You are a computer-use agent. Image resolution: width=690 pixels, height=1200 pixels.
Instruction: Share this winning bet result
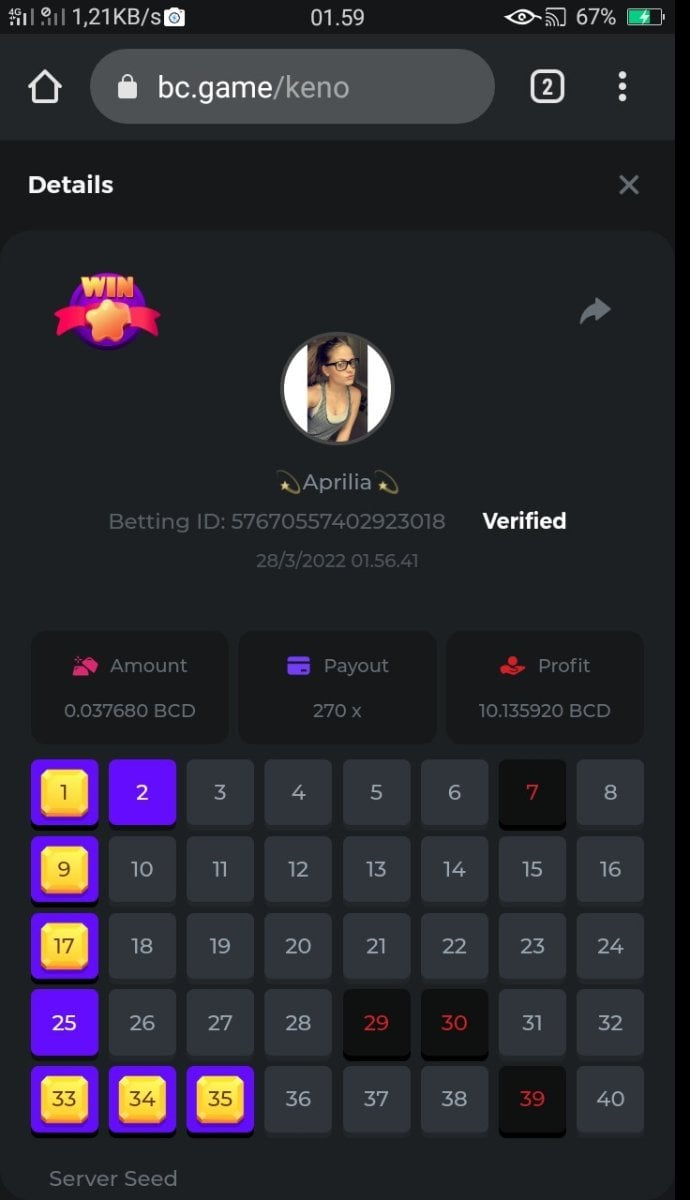click(595, 311)
